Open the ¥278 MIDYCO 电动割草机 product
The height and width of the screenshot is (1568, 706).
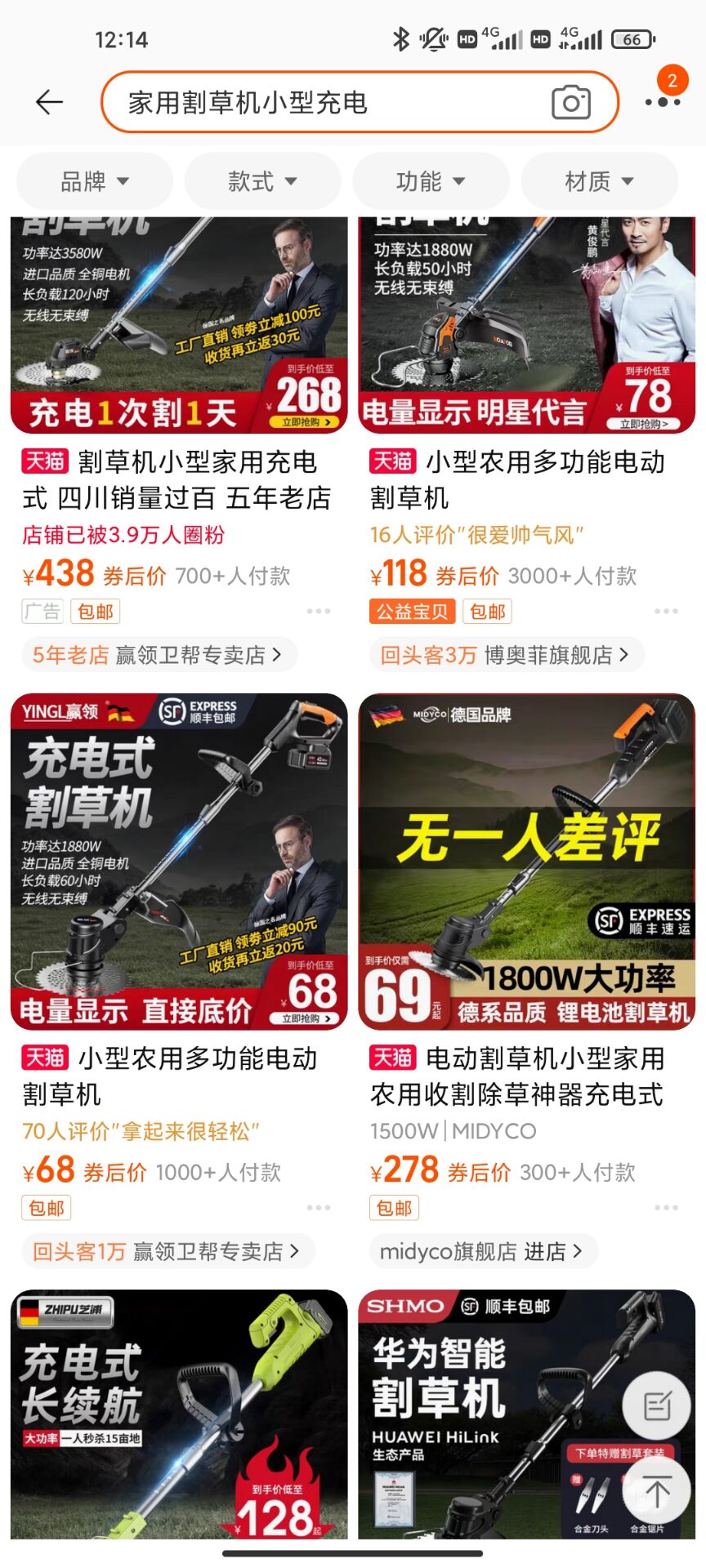tap(526, 1075)
